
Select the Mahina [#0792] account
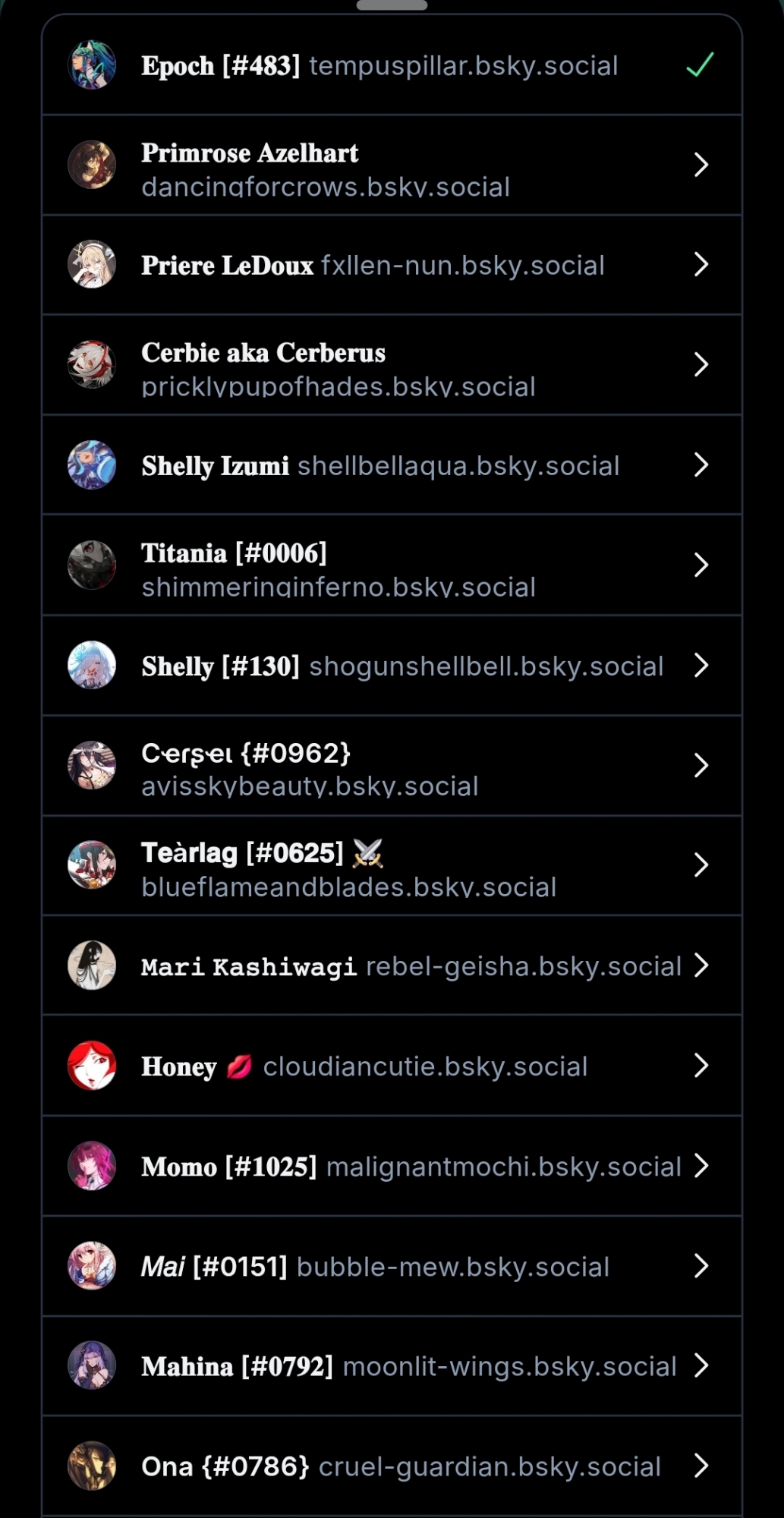pyautogui.click(x=391, y=1366)
